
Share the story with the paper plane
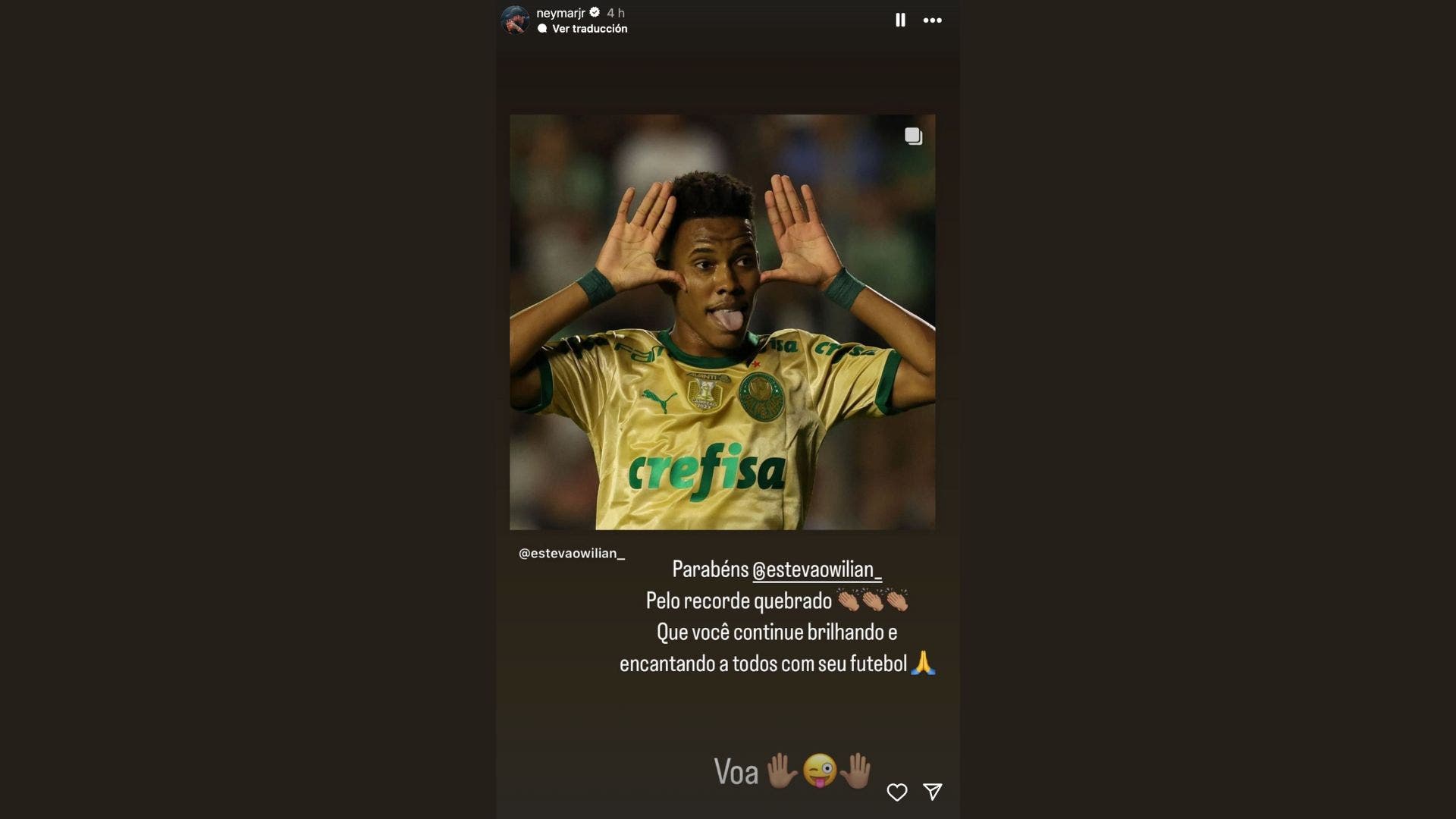(x=933, y=792)
